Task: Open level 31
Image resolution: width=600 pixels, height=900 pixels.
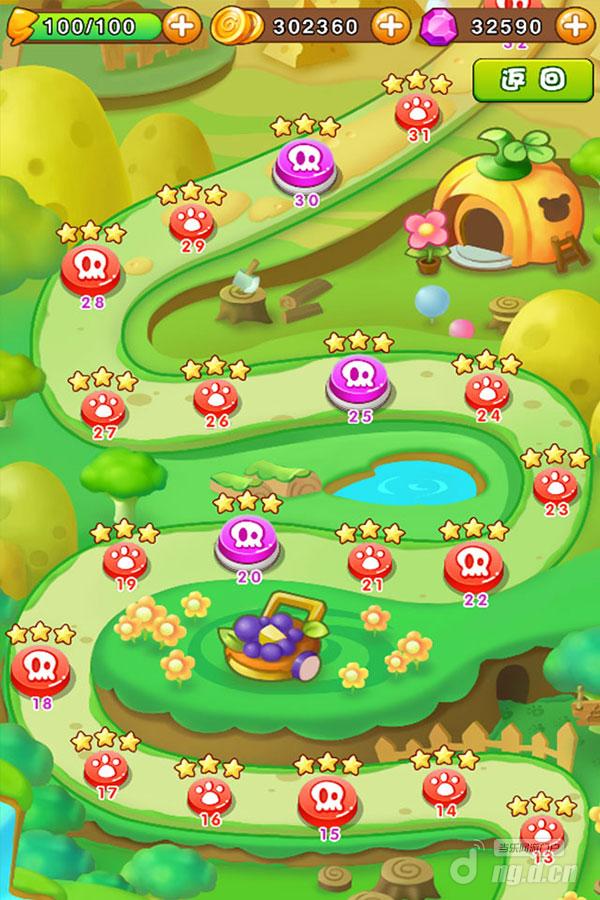Action: point(416,110)
